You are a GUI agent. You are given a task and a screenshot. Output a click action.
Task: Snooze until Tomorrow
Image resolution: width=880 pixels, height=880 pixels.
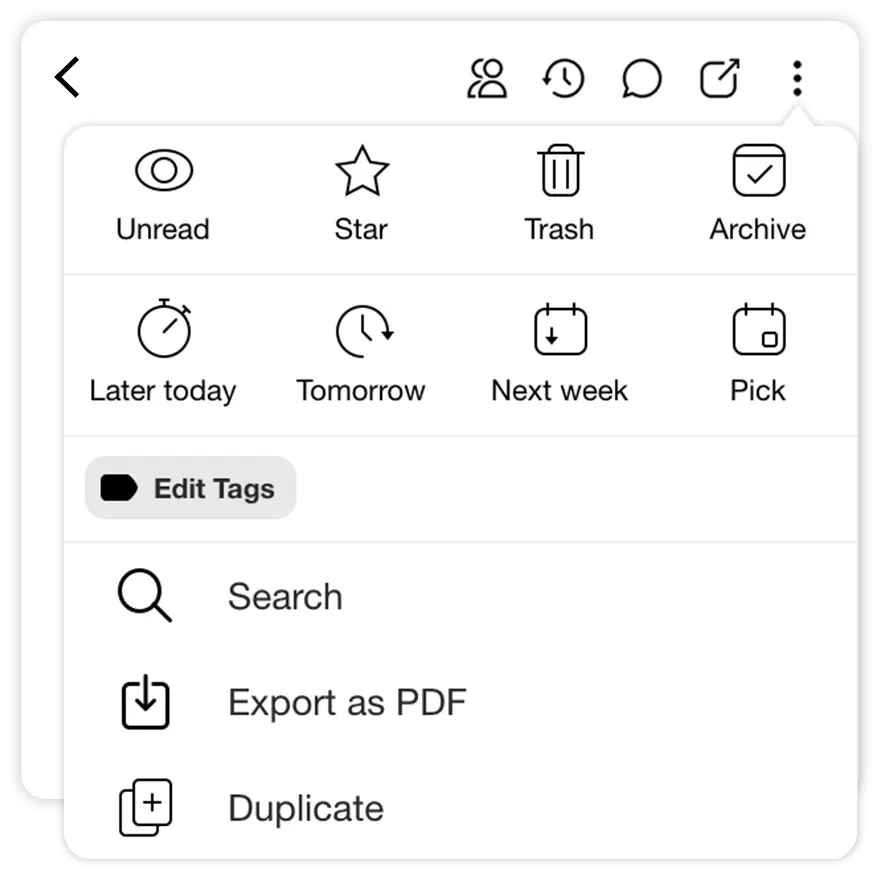coord(361,355)
